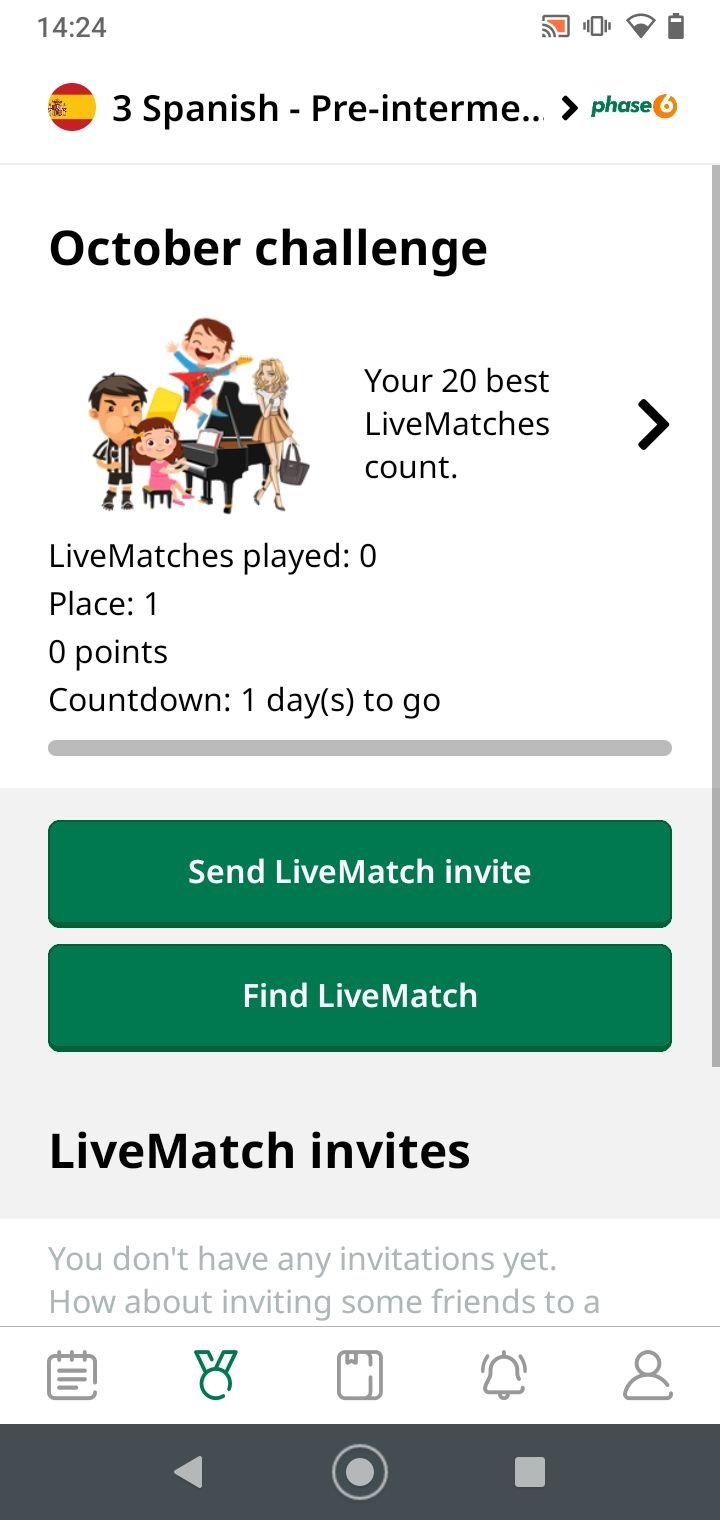Select the medal challenge tab
This screenshot has height=1520, width=720.
point(216,1375)
